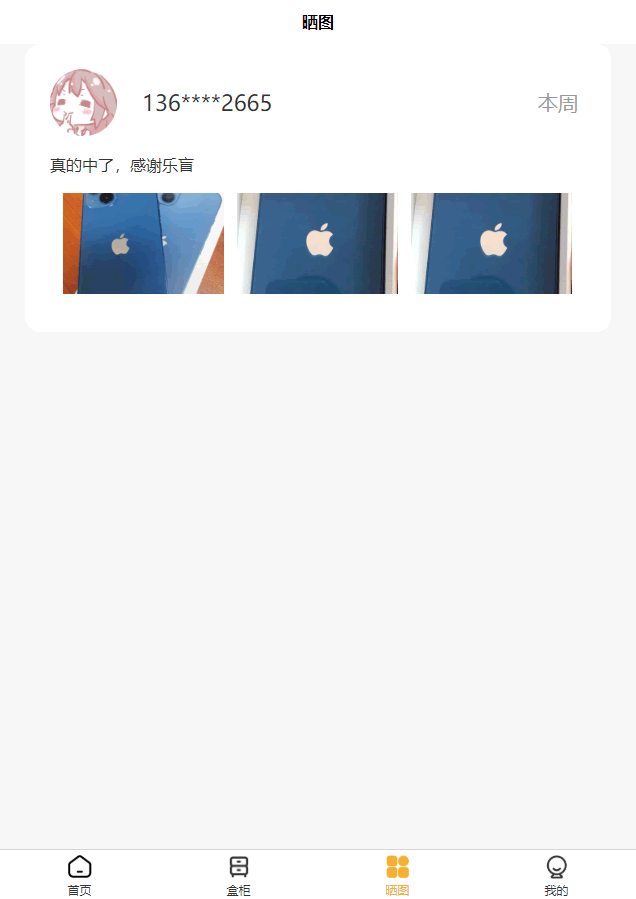Switch to the 首页 tab
Image resolution: width=636 pixels, height=899 pixels.
click(x=79, y=875)
